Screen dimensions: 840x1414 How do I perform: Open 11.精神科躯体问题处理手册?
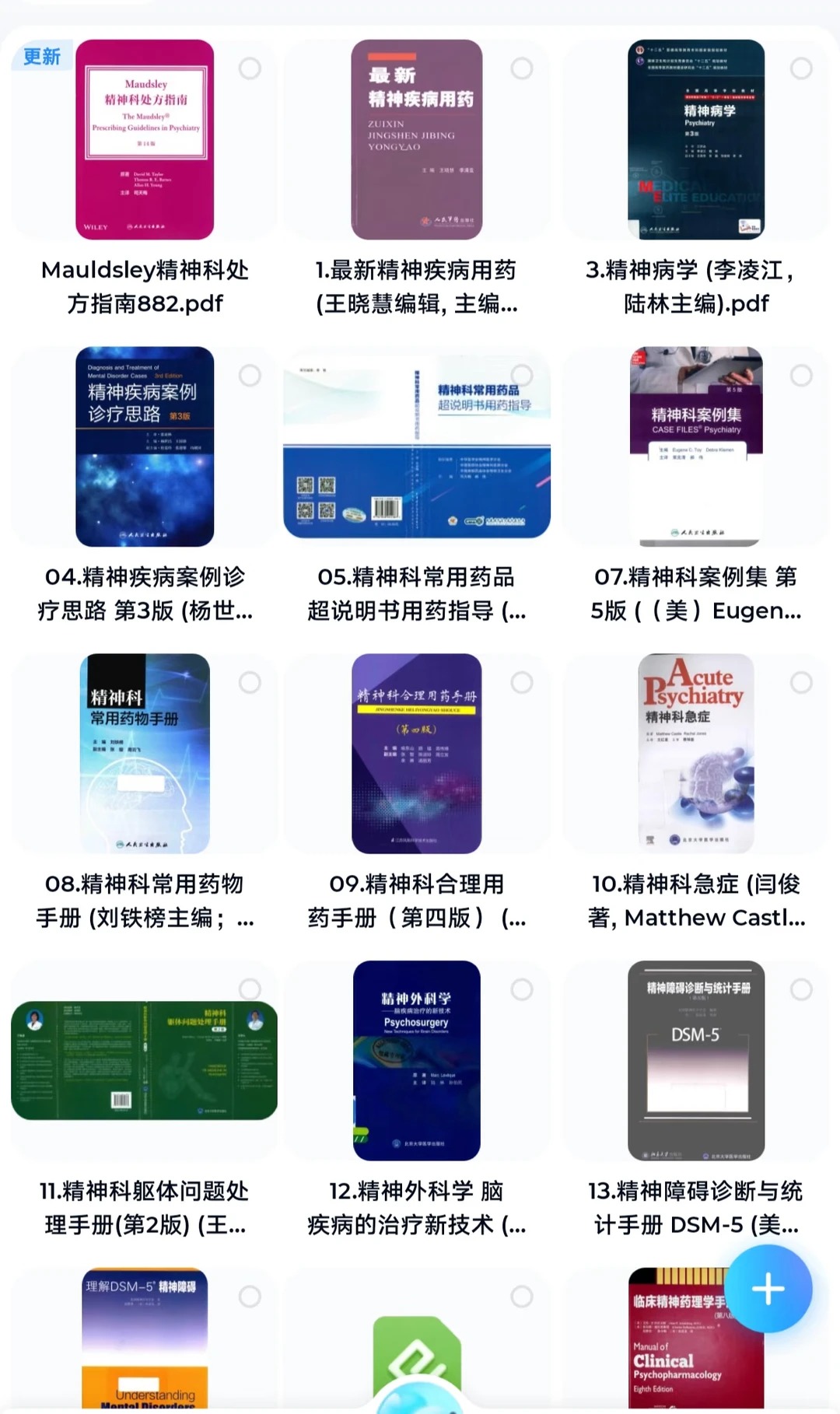tap(145, 1060)
